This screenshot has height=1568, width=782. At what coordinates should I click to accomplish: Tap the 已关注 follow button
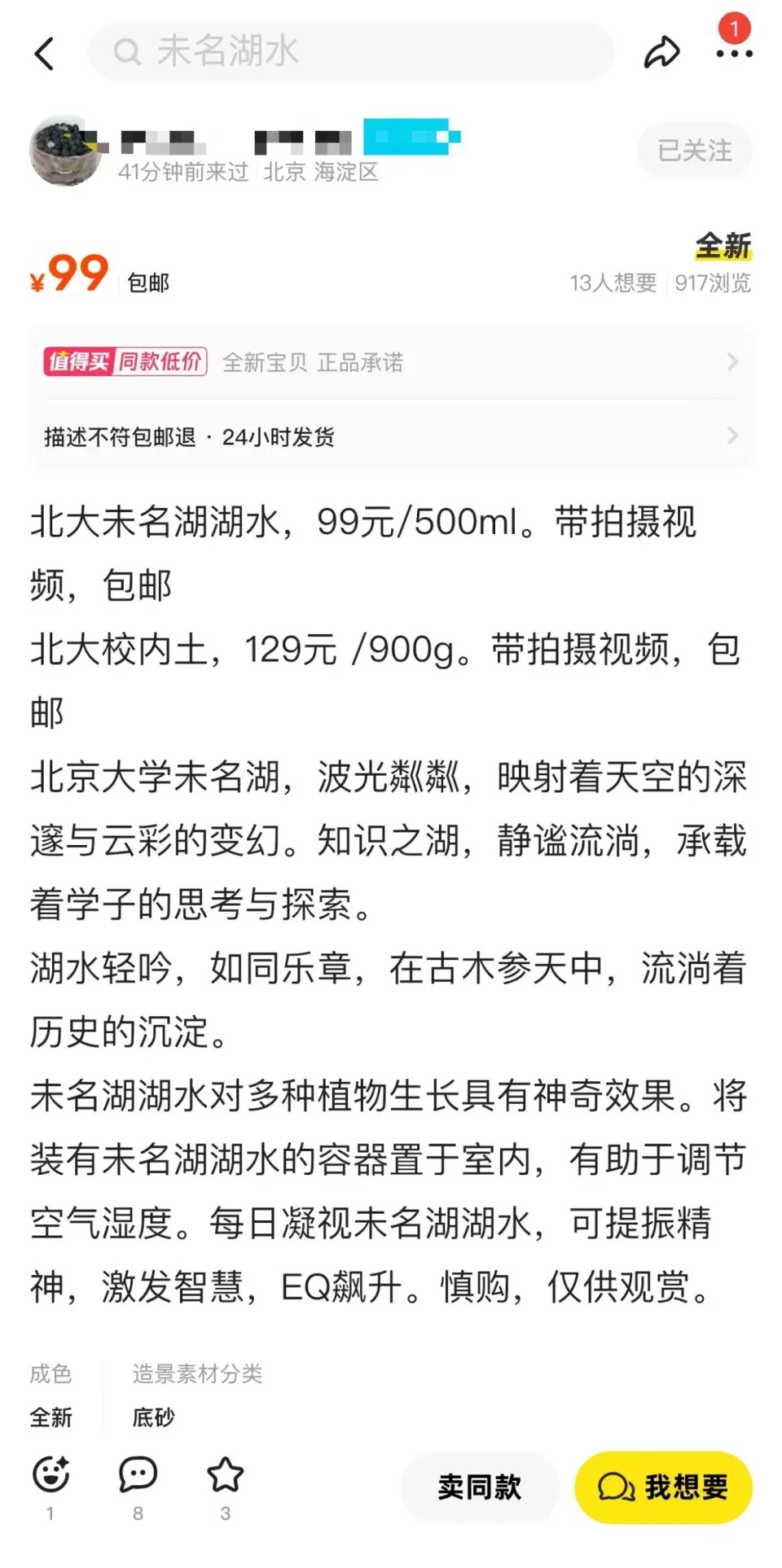click(x=694, y=151)
